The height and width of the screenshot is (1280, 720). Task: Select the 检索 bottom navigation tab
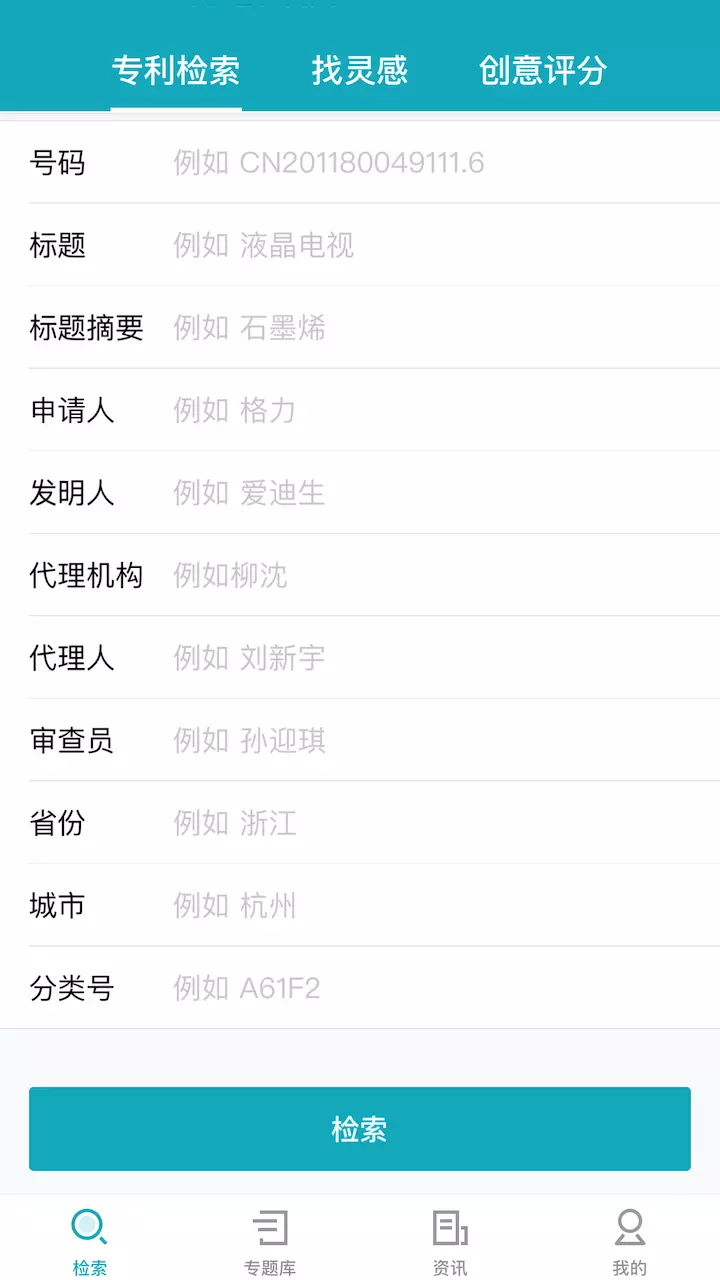click(90, 1240)
